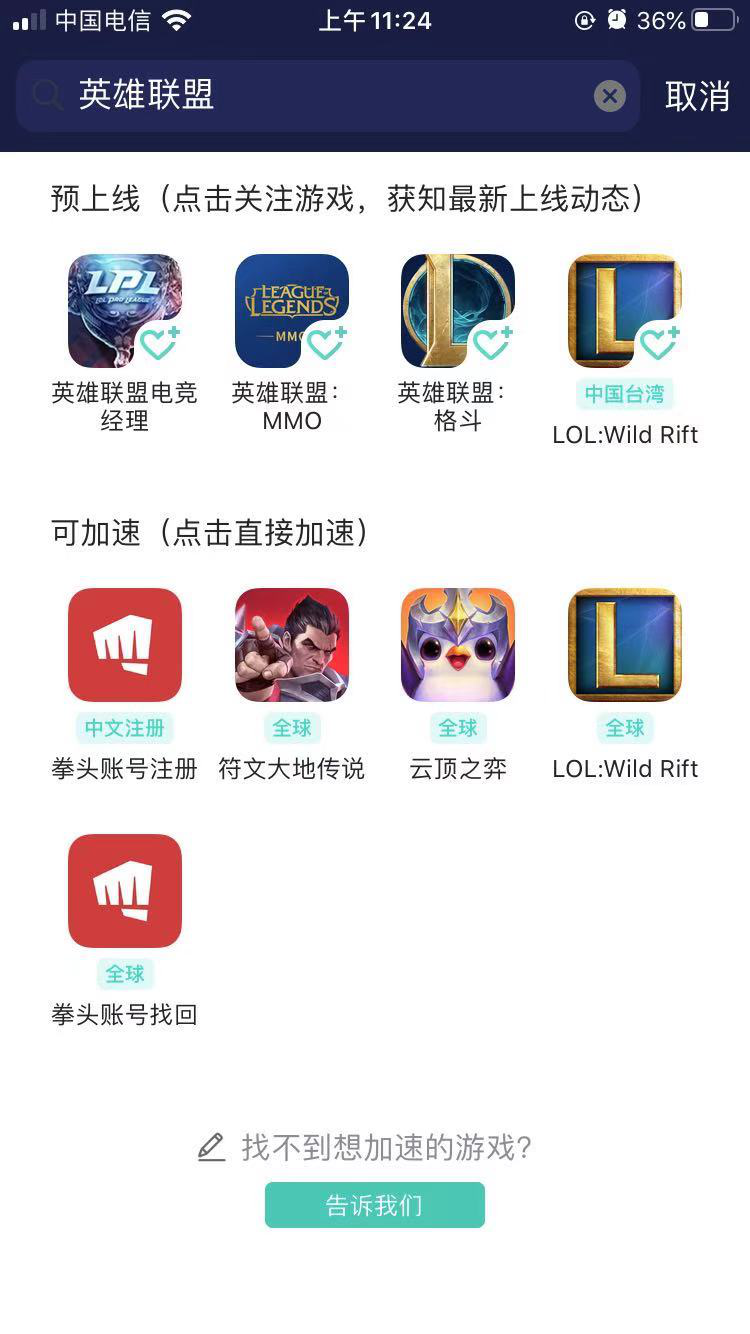The height and width of the screenshot is (1334, 750).
Task: Tap 取消 to cancel the search
Action: point(699,95)
